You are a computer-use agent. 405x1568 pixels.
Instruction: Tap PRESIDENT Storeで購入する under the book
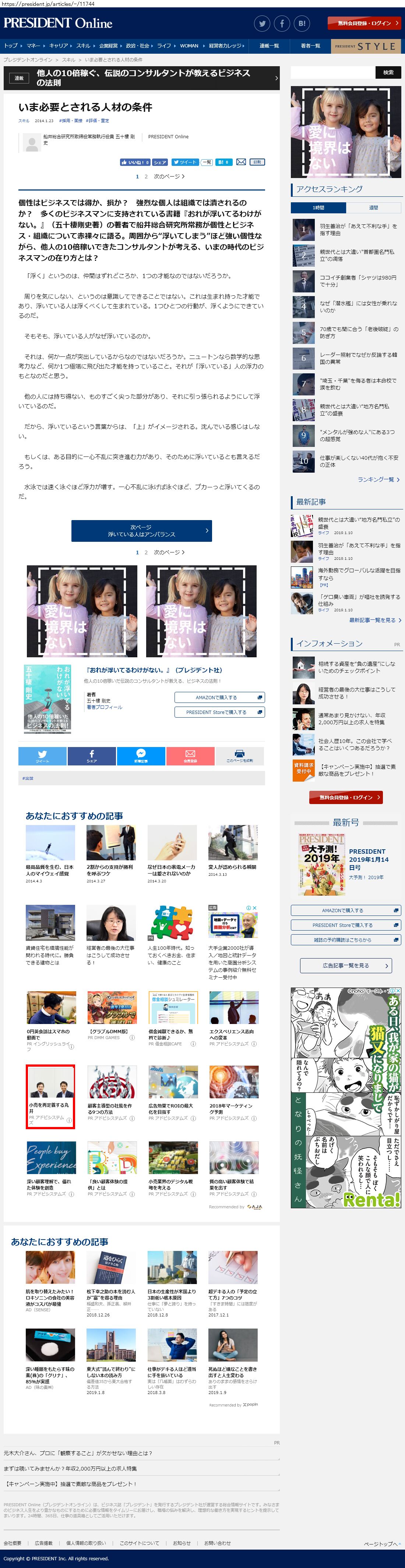(x=219, y=712)
